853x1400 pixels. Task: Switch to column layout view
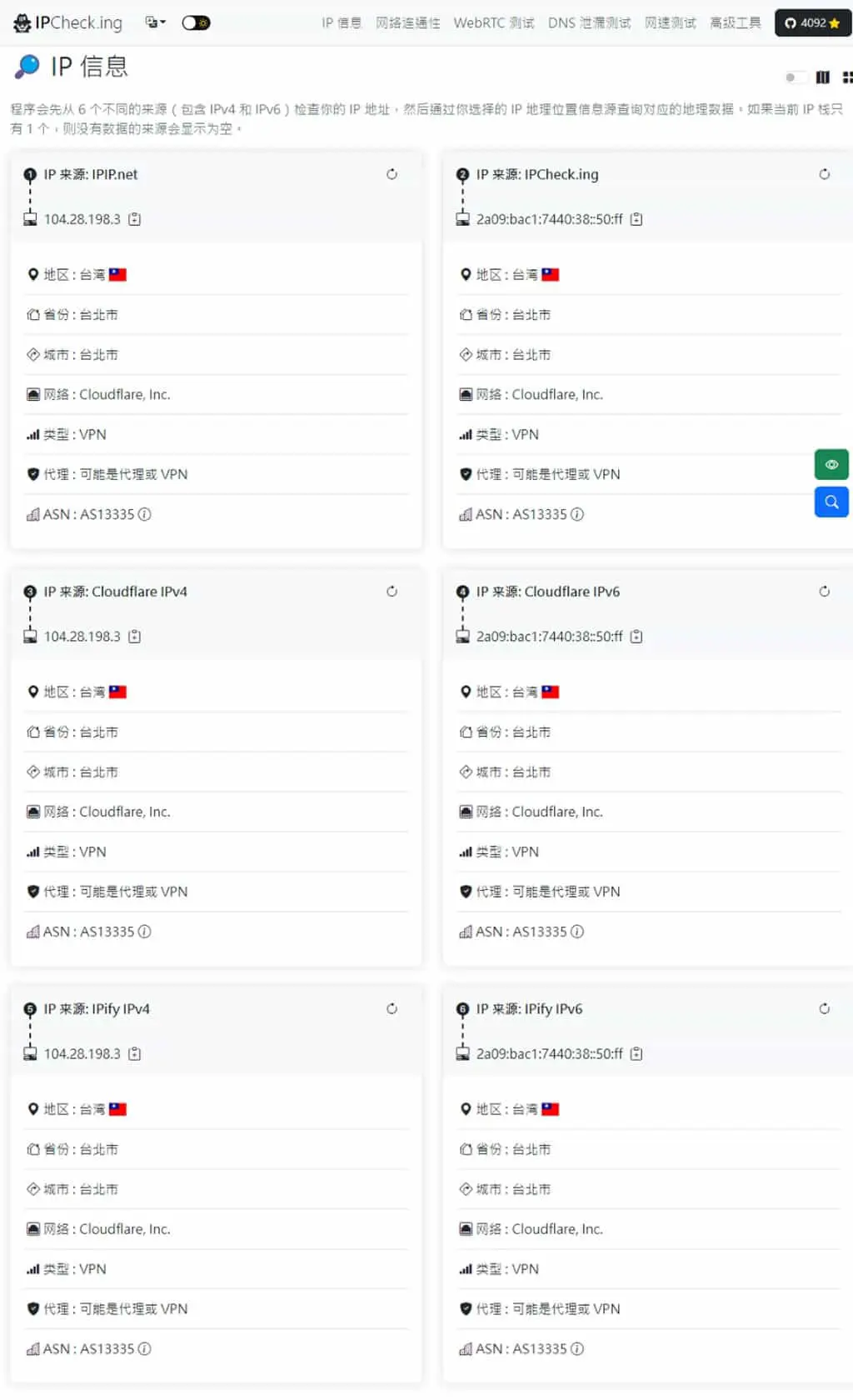823,77
